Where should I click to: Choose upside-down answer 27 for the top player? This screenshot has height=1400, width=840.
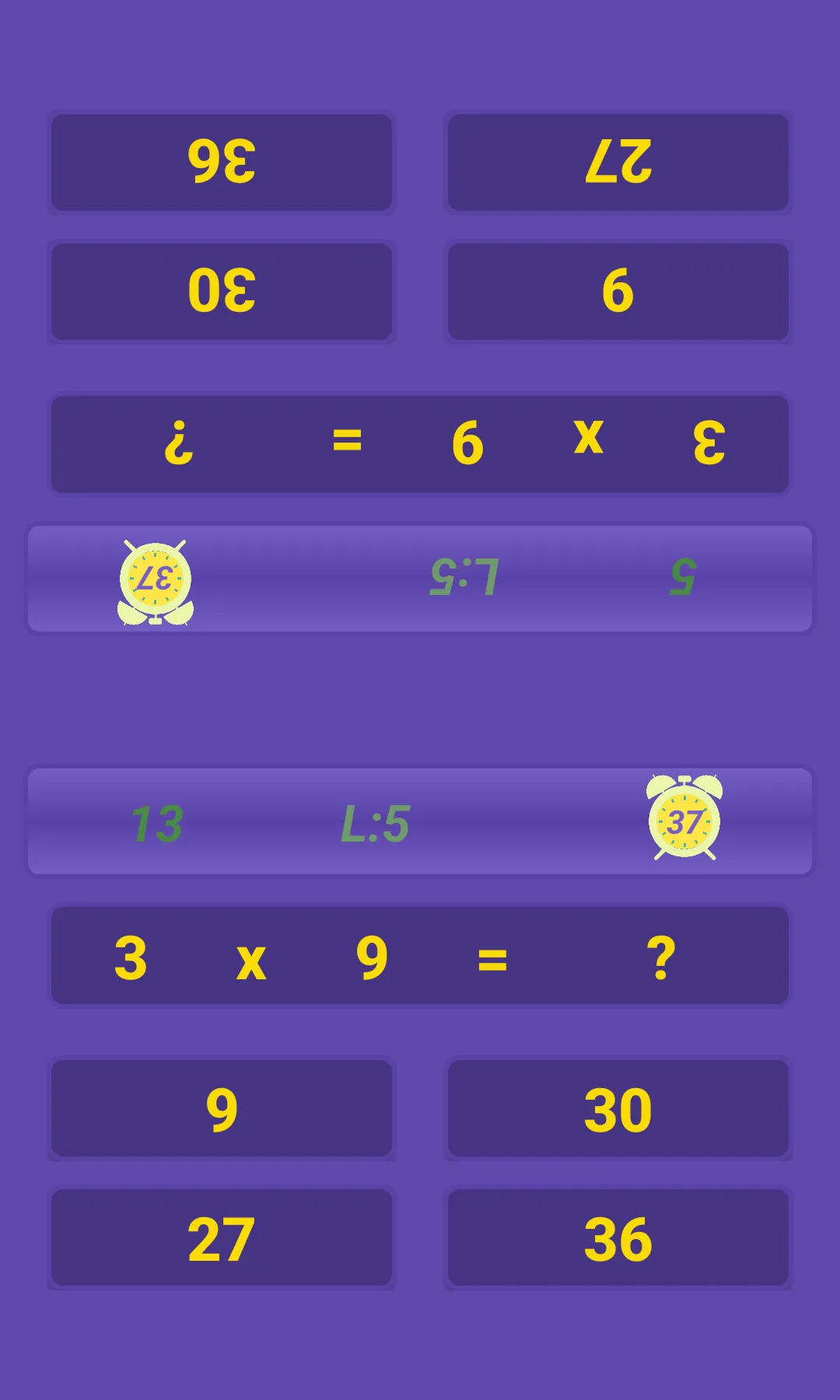pos(618,163)
